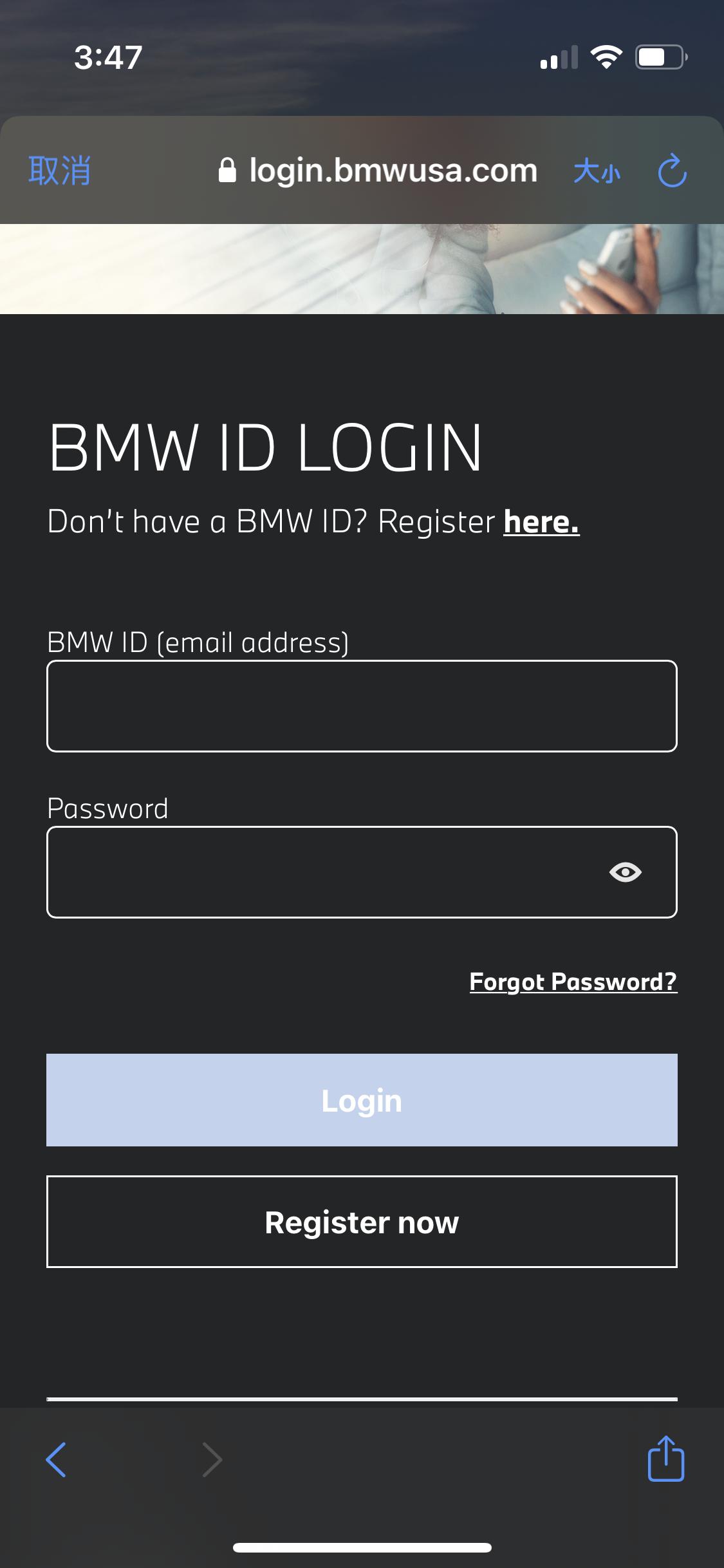Open the Forgot Password link
724x1568 pixels.
[x=573, y=982]
